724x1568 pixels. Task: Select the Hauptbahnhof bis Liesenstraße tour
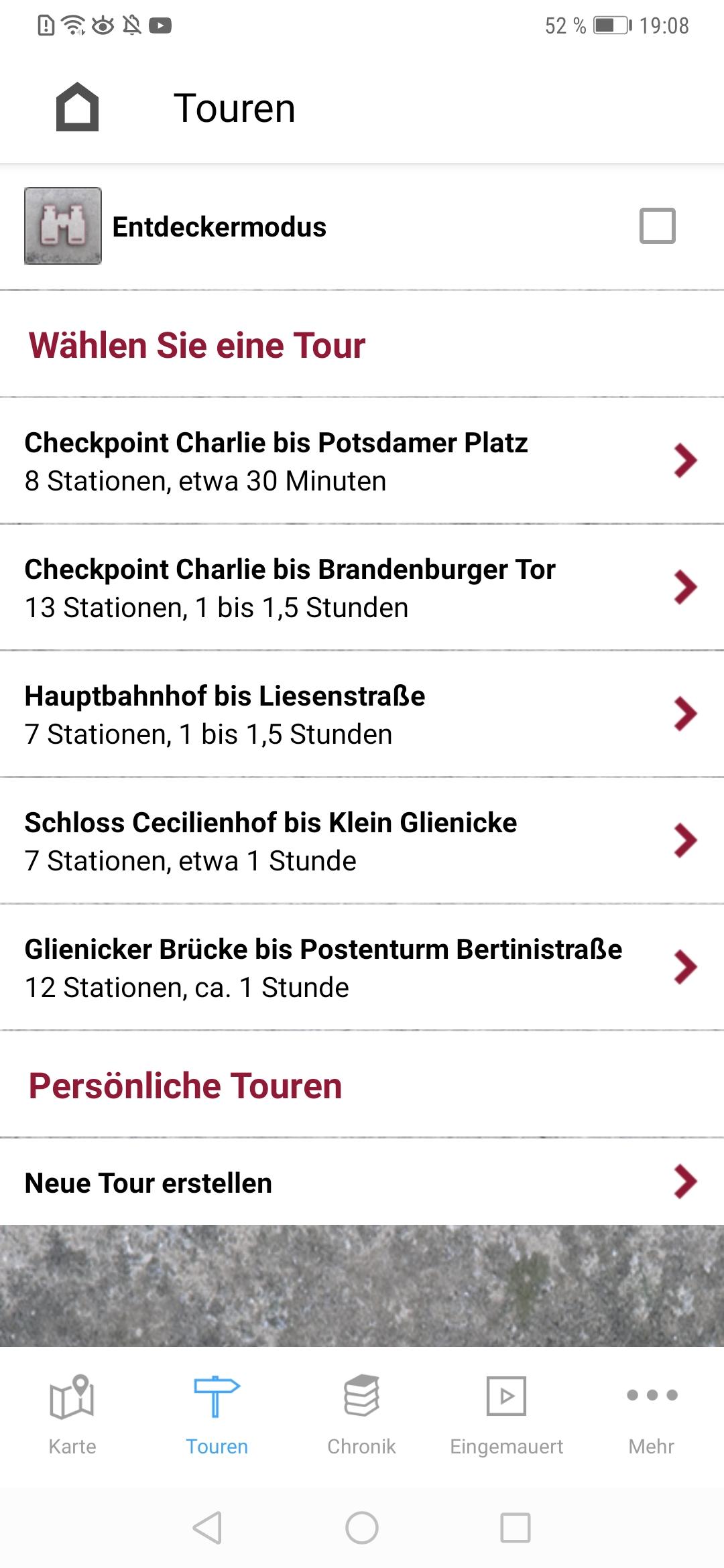362,714
